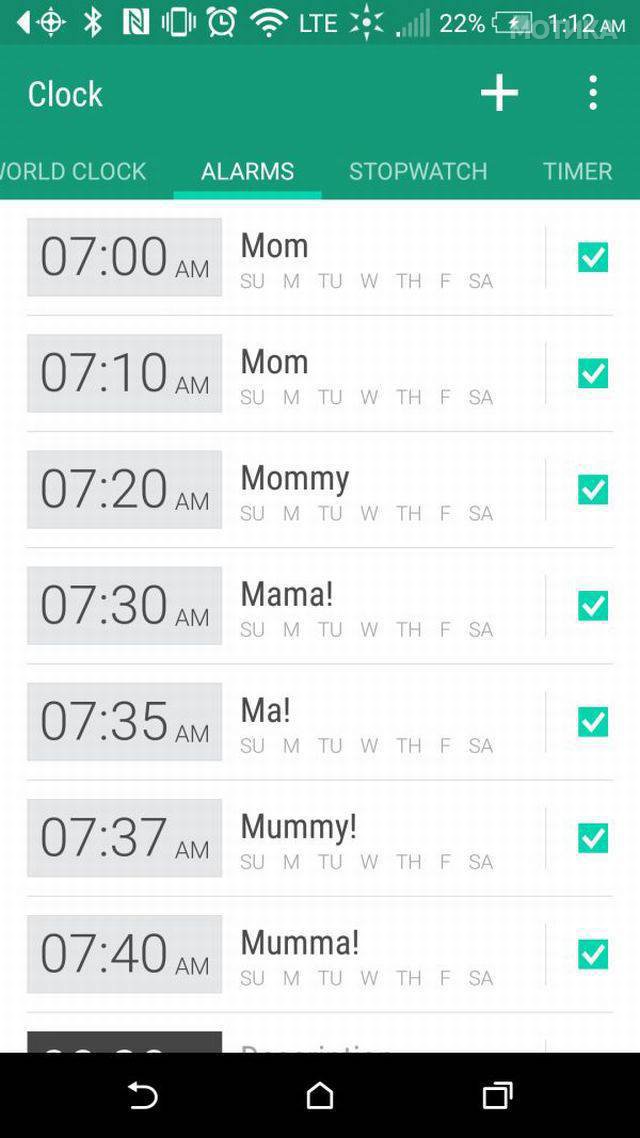Image resolution: width=640 pixels, height=1138 pixels.
Task: Open the 07:00 AM alarm time
Action: click(124, 257)
